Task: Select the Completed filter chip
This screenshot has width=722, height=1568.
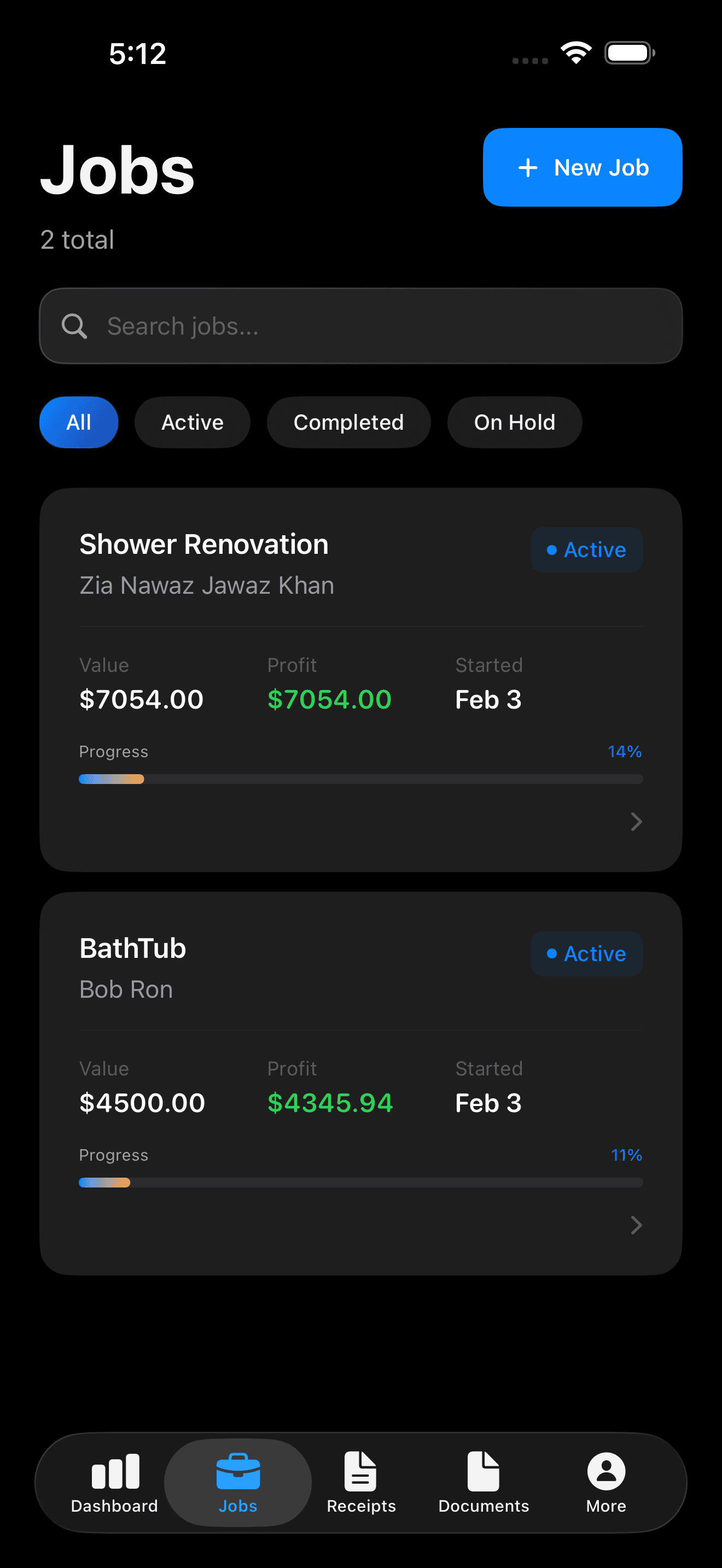Action: (348, 422)
